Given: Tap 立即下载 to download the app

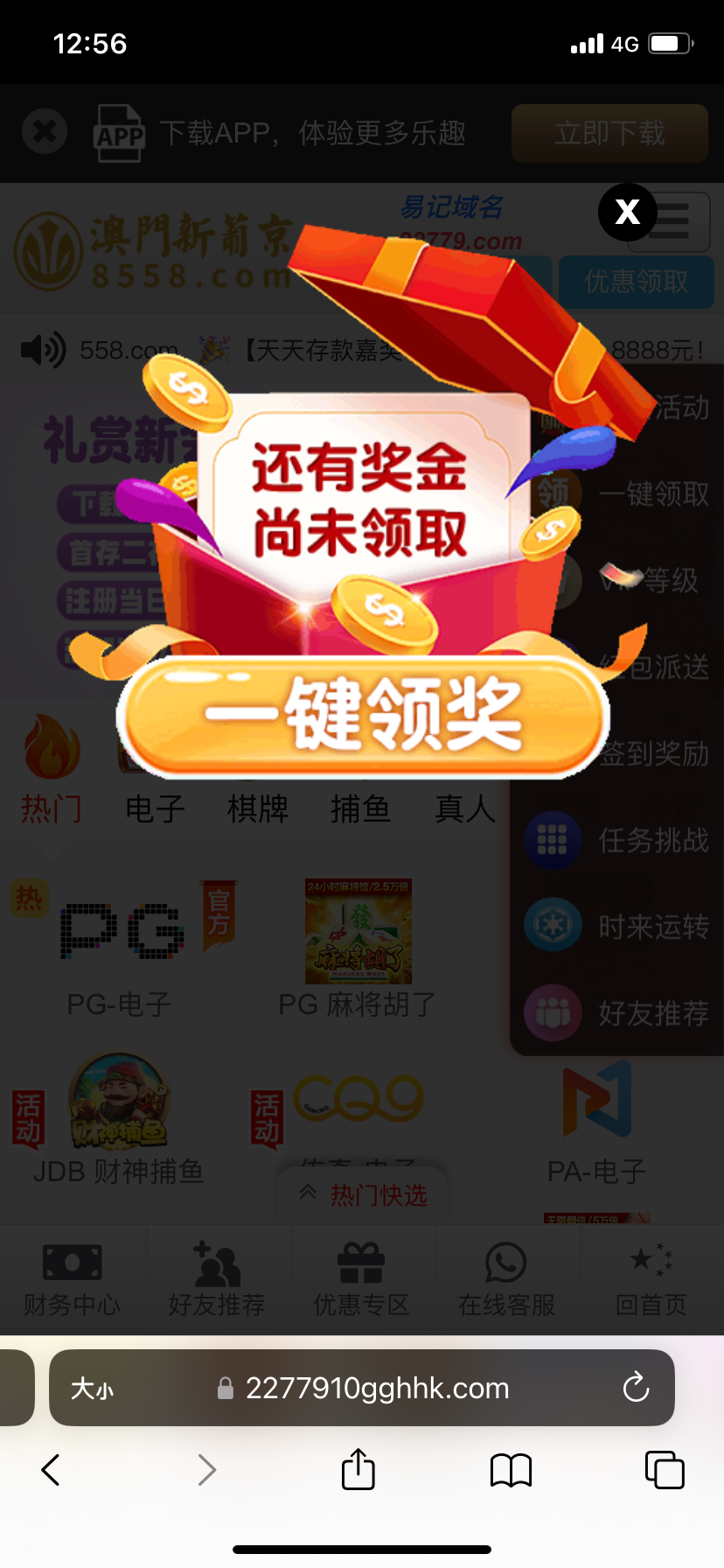Looking at the screenshot, I should [609, 133].
